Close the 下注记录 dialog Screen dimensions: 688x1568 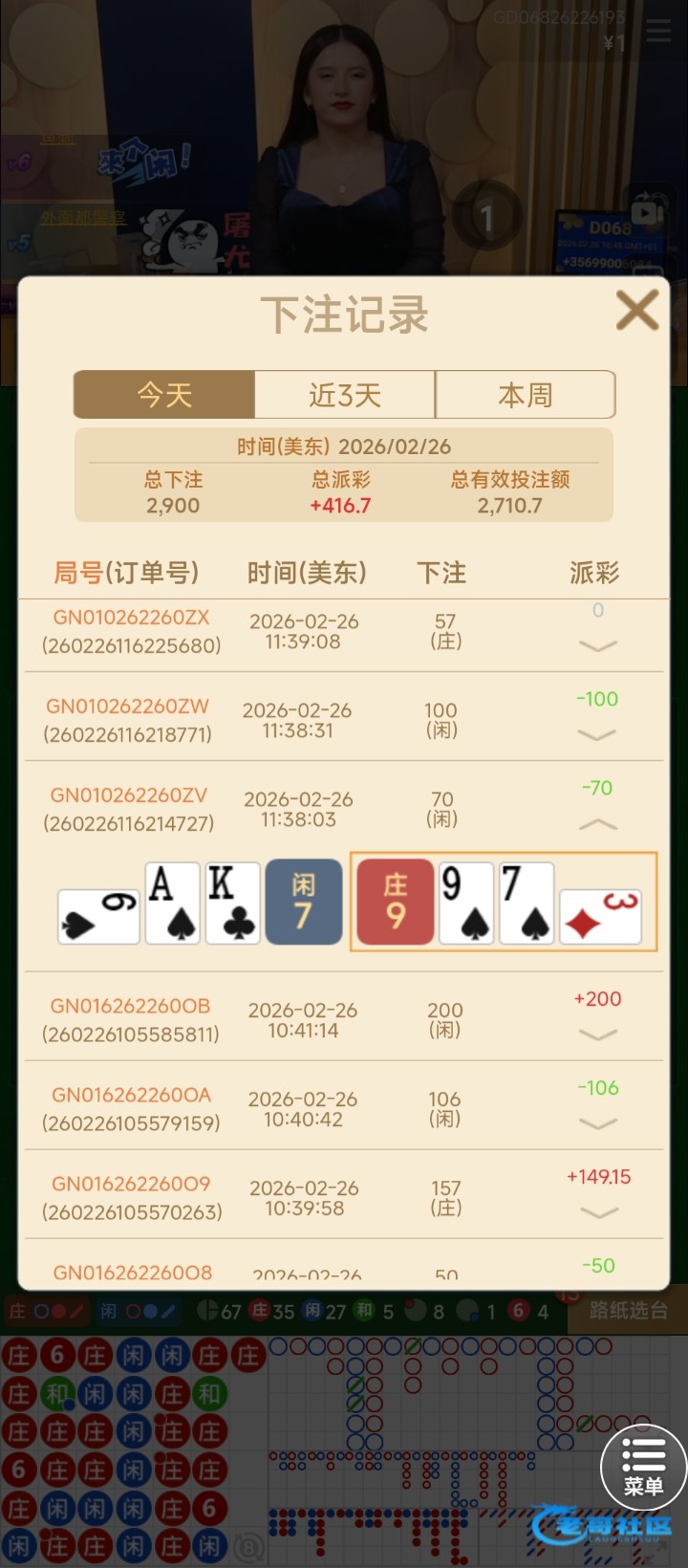pyautogui.click(x=636, y=311)
